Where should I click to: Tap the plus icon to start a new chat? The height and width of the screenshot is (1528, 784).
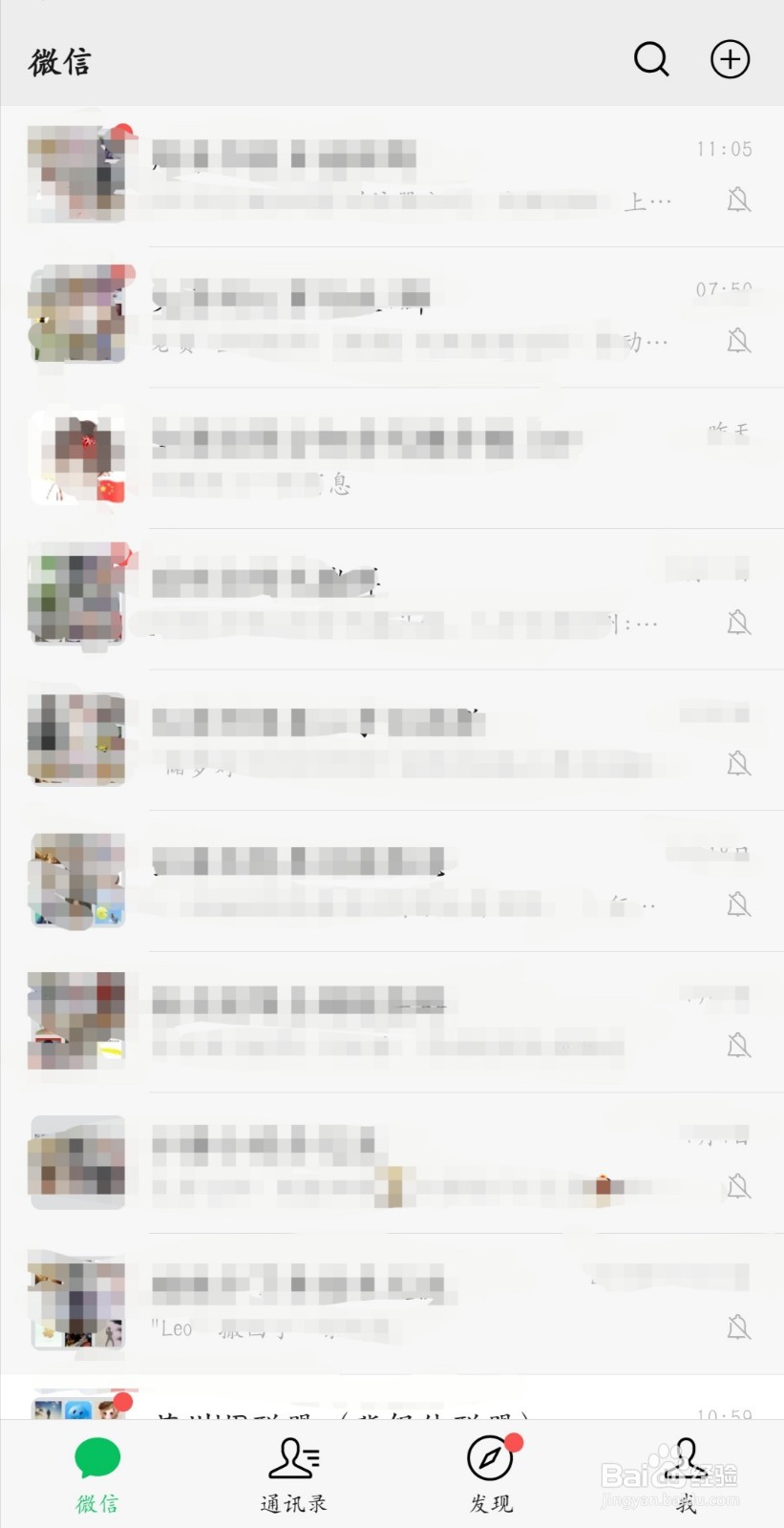pyautogui.click(x=730, y=59)
